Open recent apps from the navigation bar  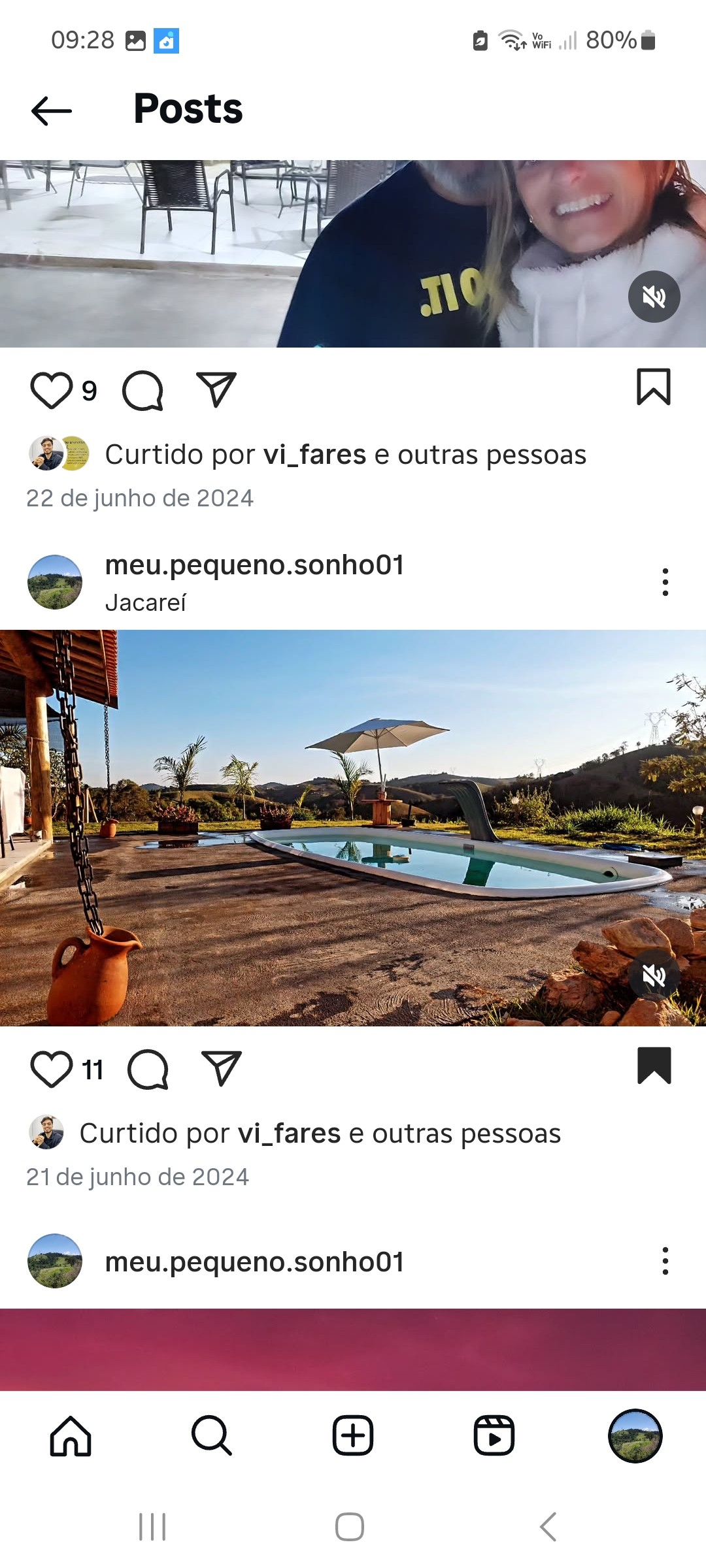point(152,1527)
